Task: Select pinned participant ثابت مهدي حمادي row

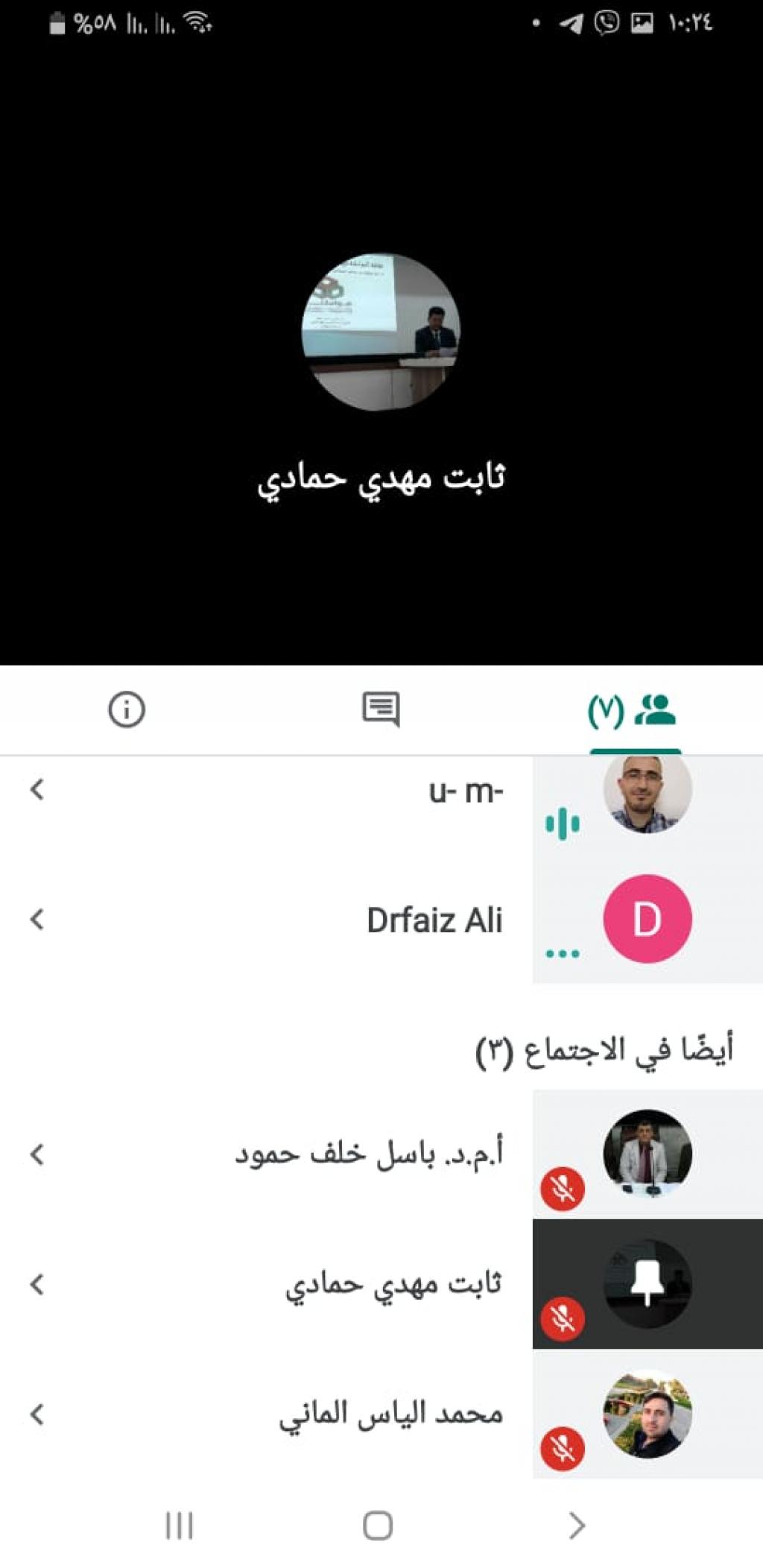Action: 393,1284
